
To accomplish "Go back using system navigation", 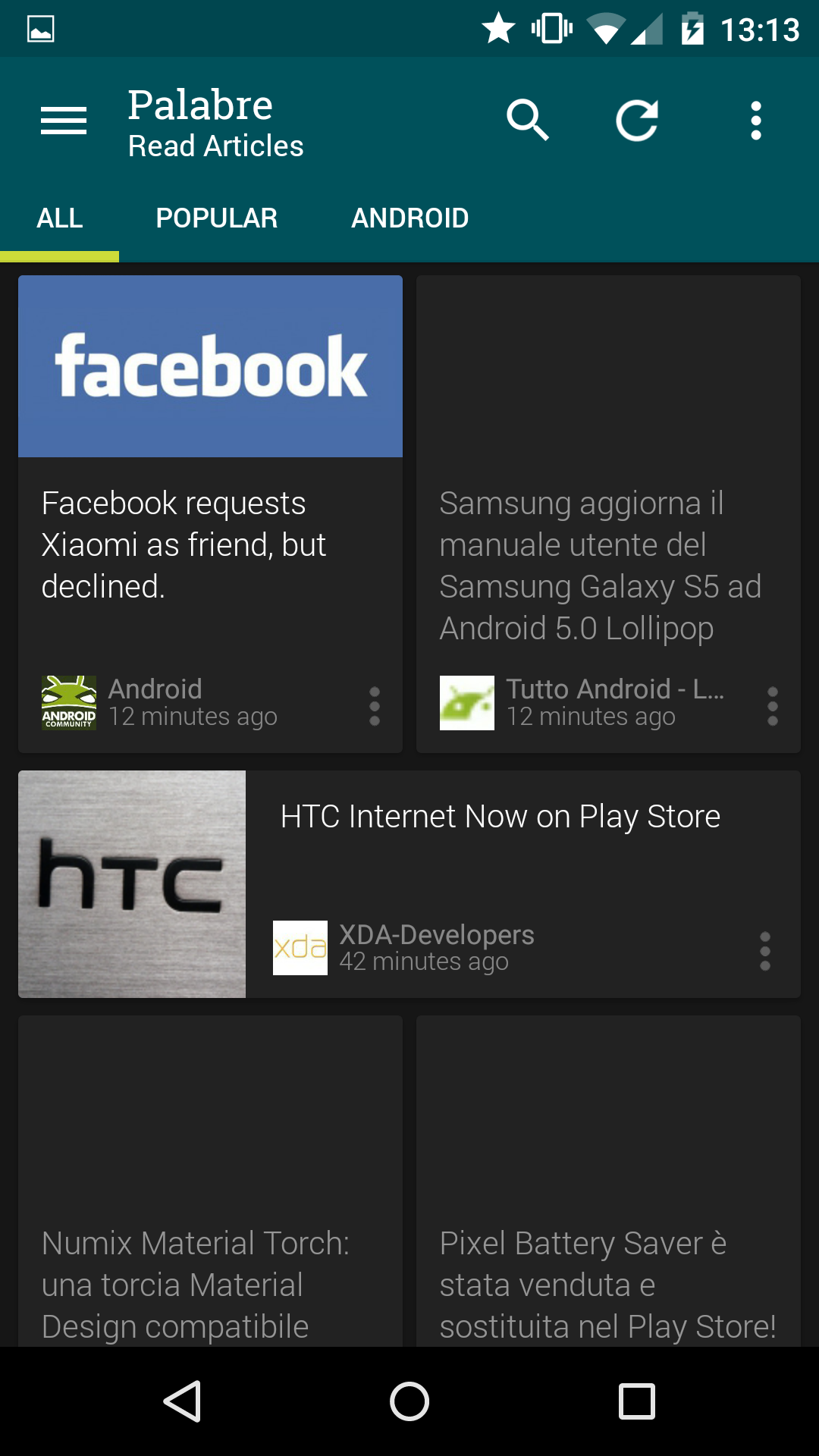I will click(182, 1401).
